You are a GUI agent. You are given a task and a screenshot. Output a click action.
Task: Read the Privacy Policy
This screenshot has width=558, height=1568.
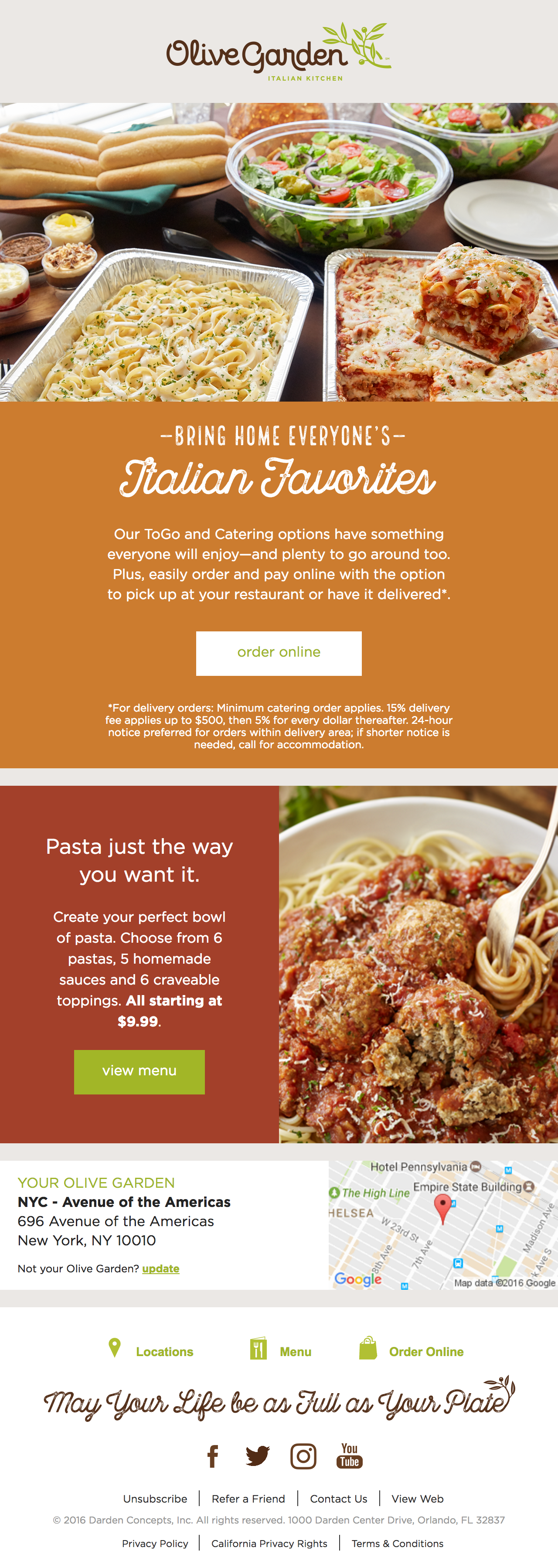tap(155, 1543)
